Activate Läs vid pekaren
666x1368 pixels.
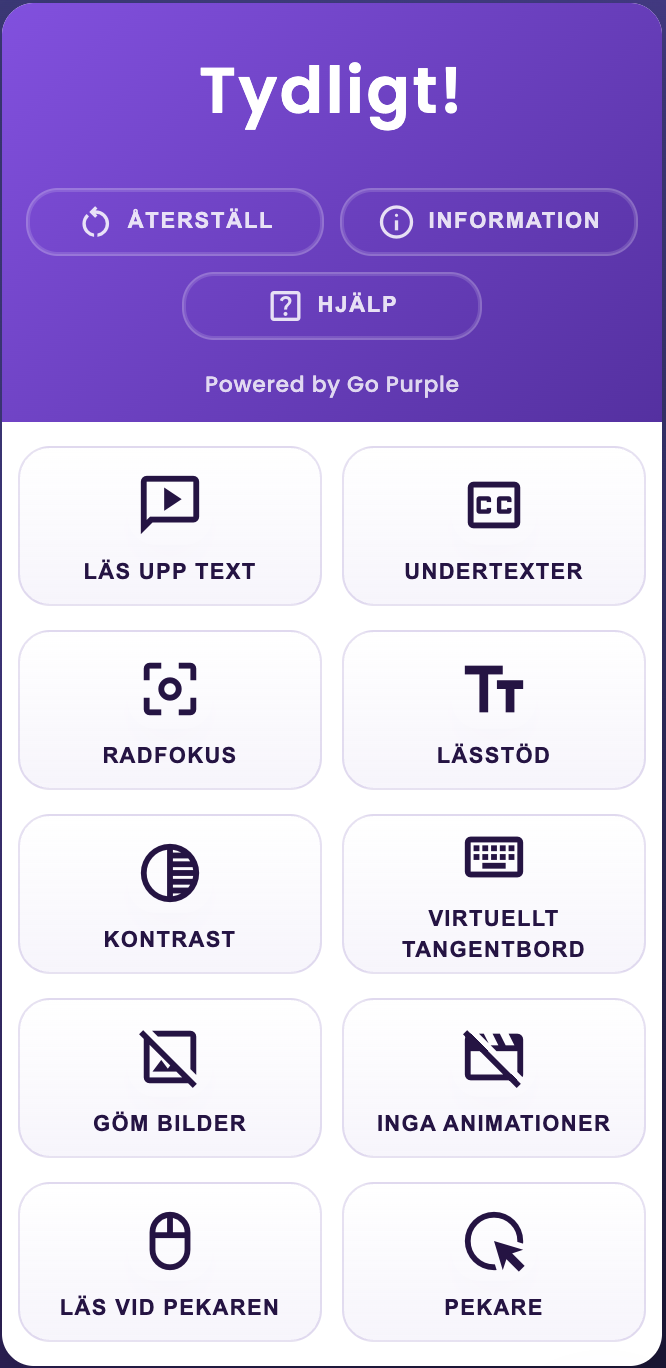(170, 1262)
